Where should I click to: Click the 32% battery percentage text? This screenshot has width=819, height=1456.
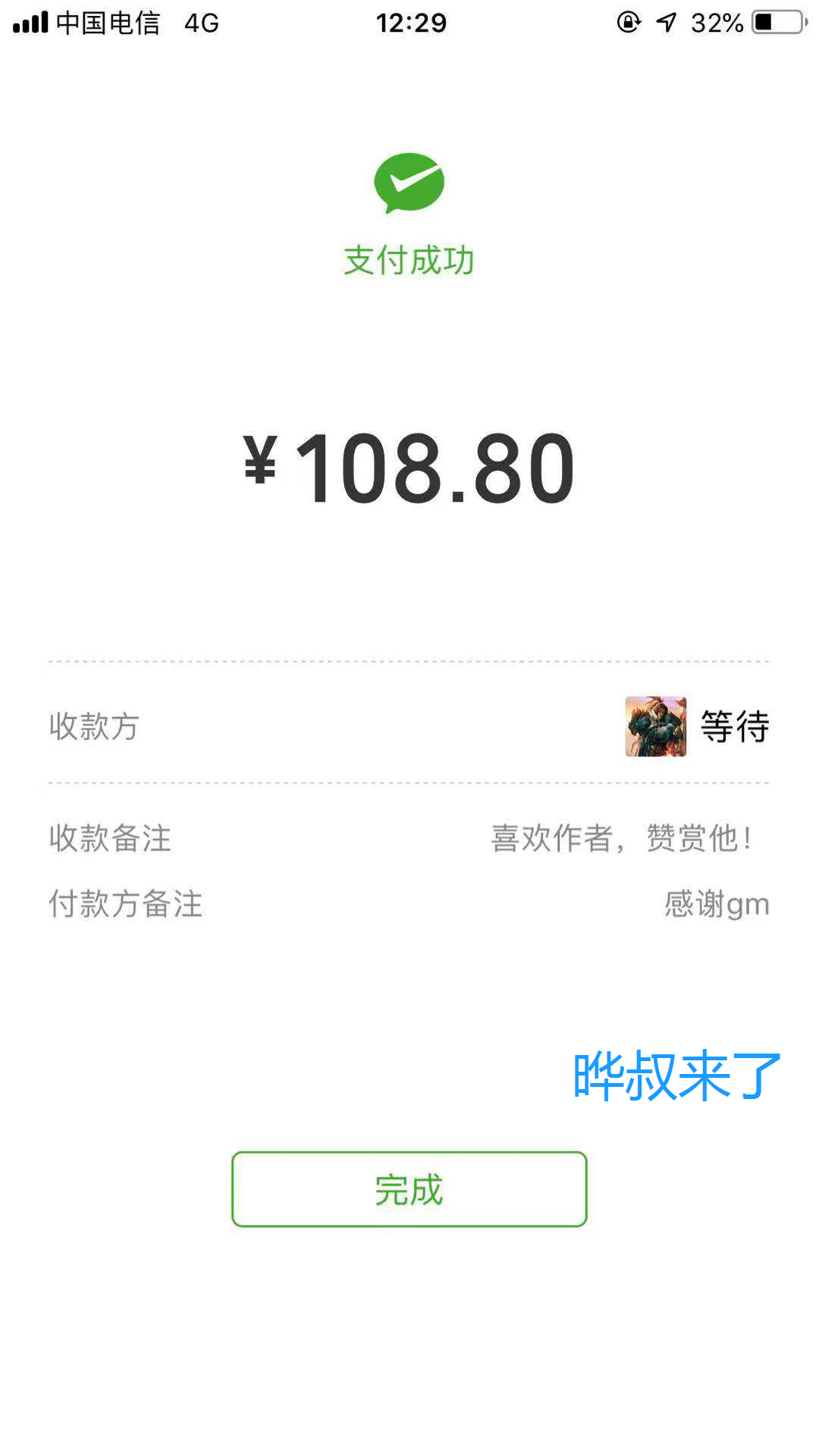click(716, 22)
